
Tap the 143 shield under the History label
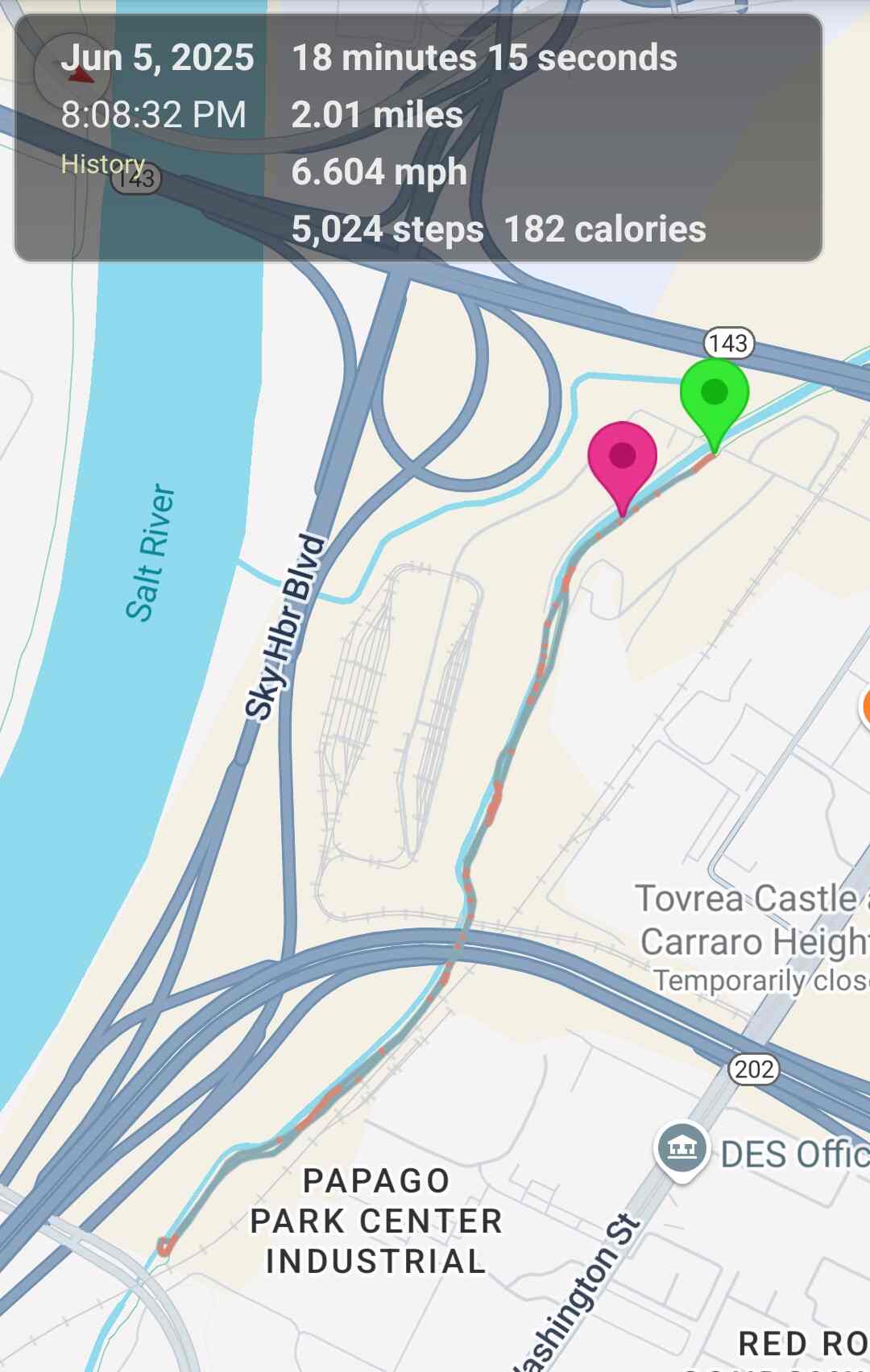[137, 177]
